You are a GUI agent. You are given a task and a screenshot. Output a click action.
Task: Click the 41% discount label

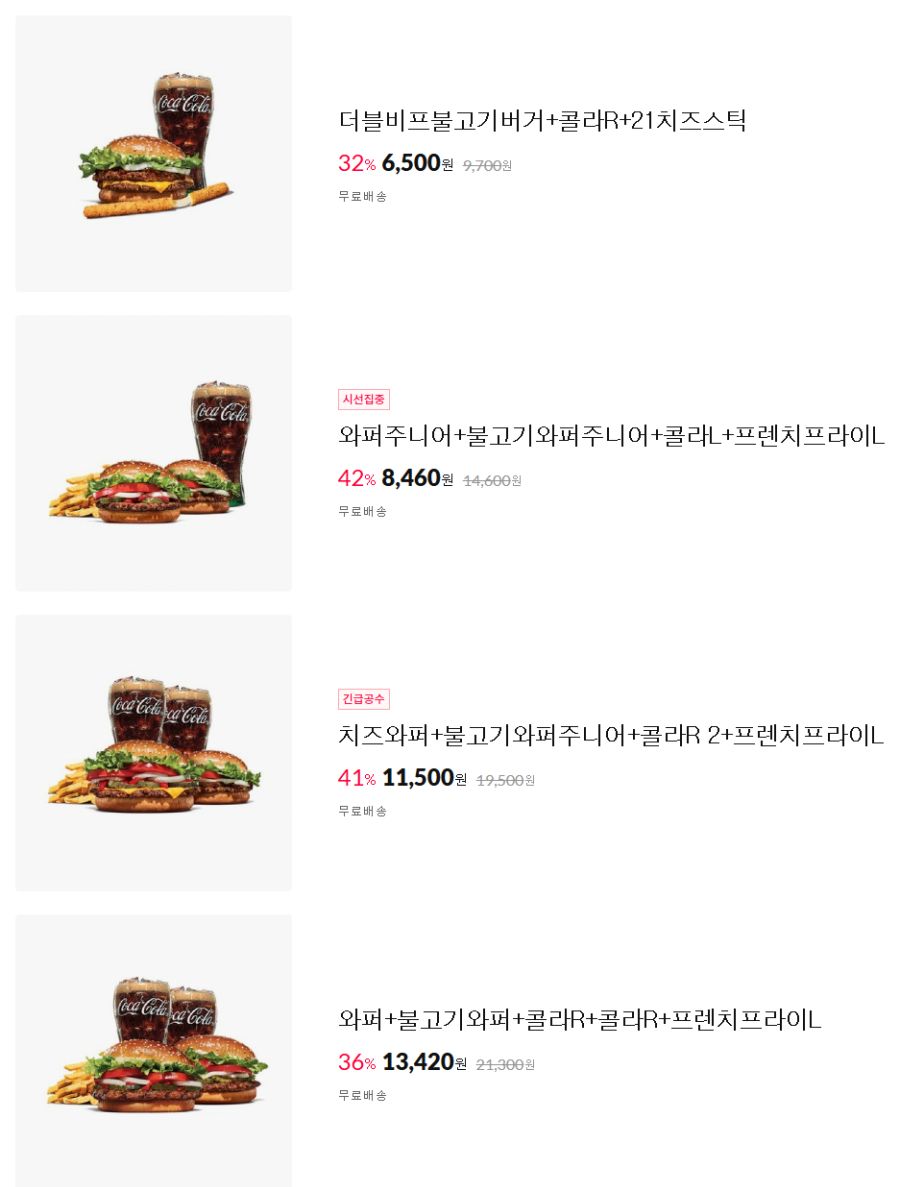point(351,778)
